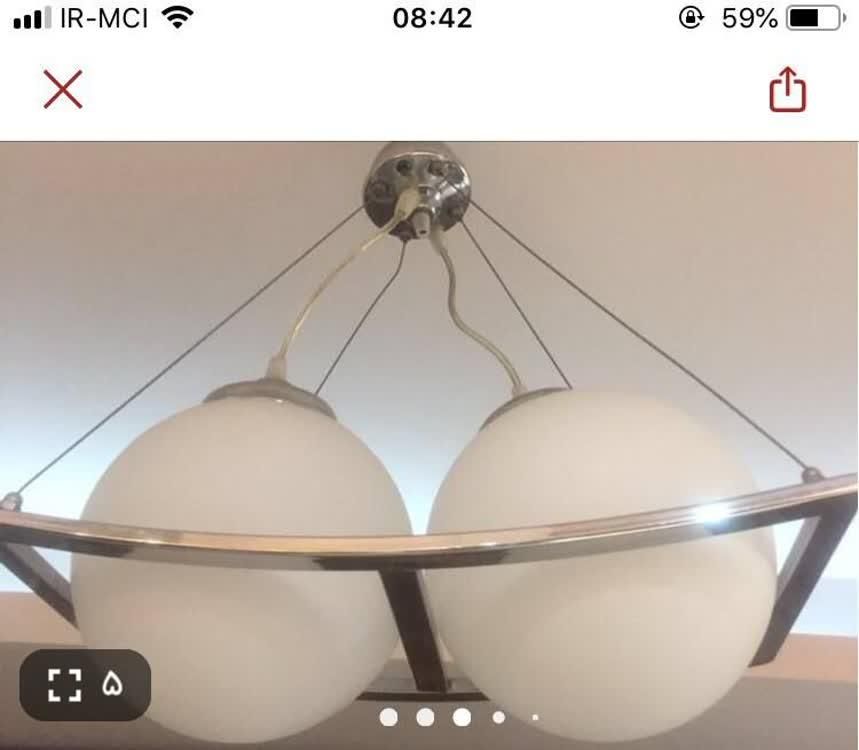This screenshot has height=750, width=859.
Task: Open fullscreen photo viewer with 5 images
Action: coord(85,685)
